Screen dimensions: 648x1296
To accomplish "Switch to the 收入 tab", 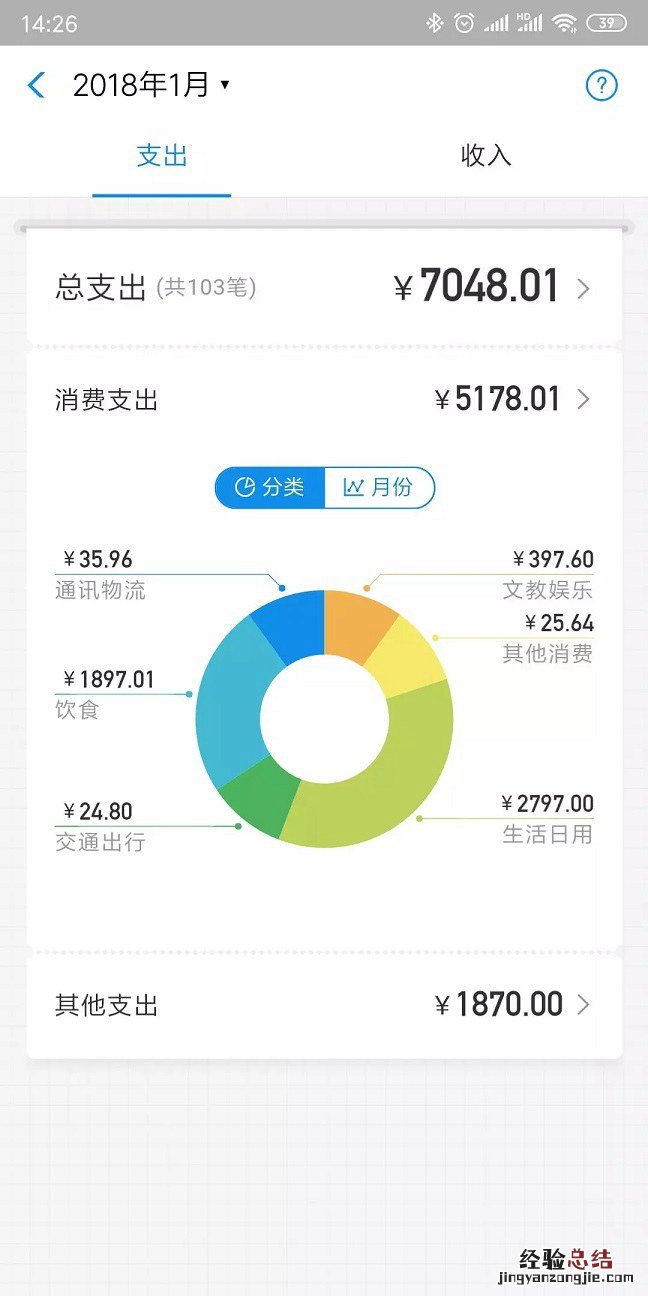I will pyautogui.click(x=486, y=156).
